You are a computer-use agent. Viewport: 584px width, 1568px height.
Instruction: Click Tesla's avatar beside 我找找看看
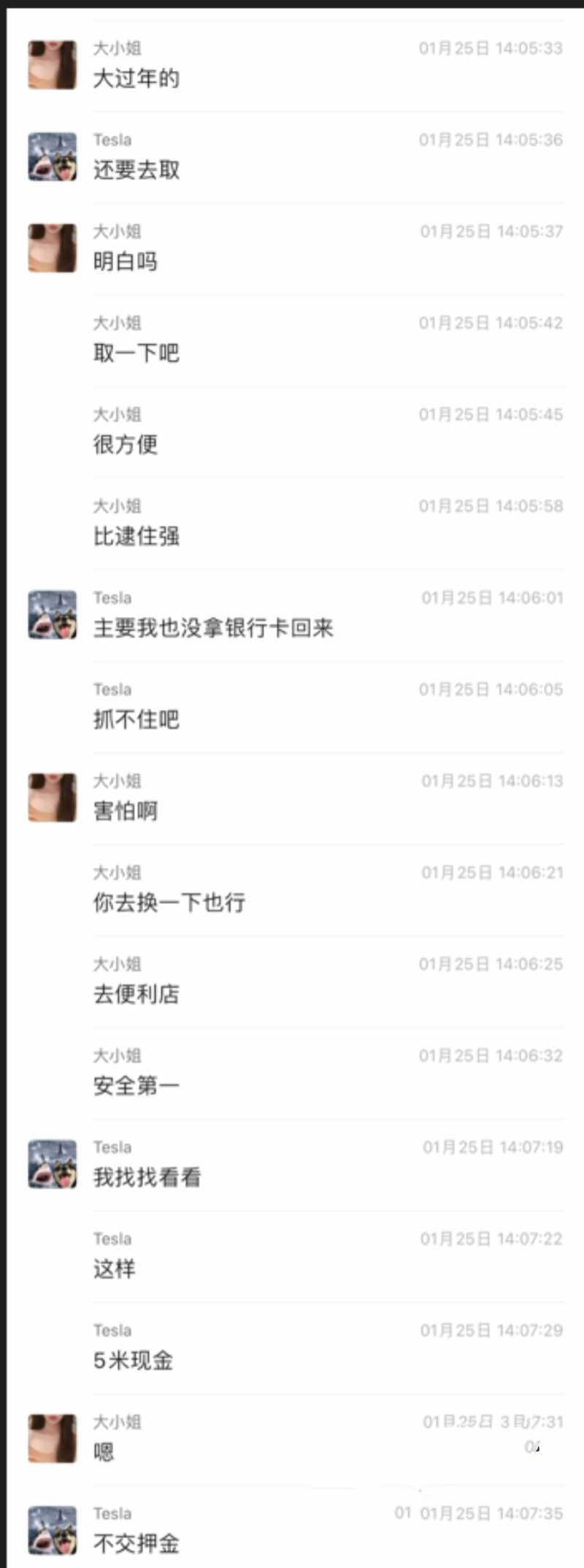click(x=51, y=1161)
